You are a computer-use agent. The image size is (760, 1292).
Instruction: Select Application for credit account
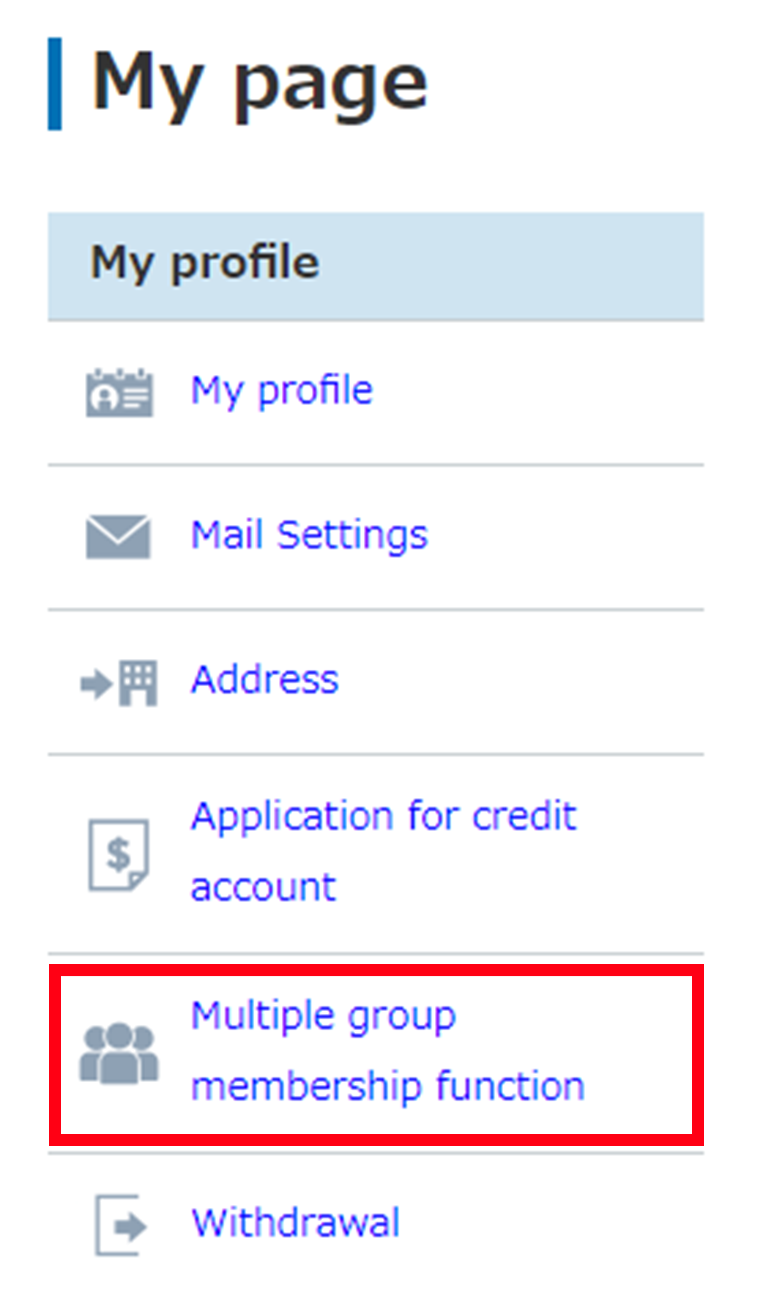[x=383, y=850]
